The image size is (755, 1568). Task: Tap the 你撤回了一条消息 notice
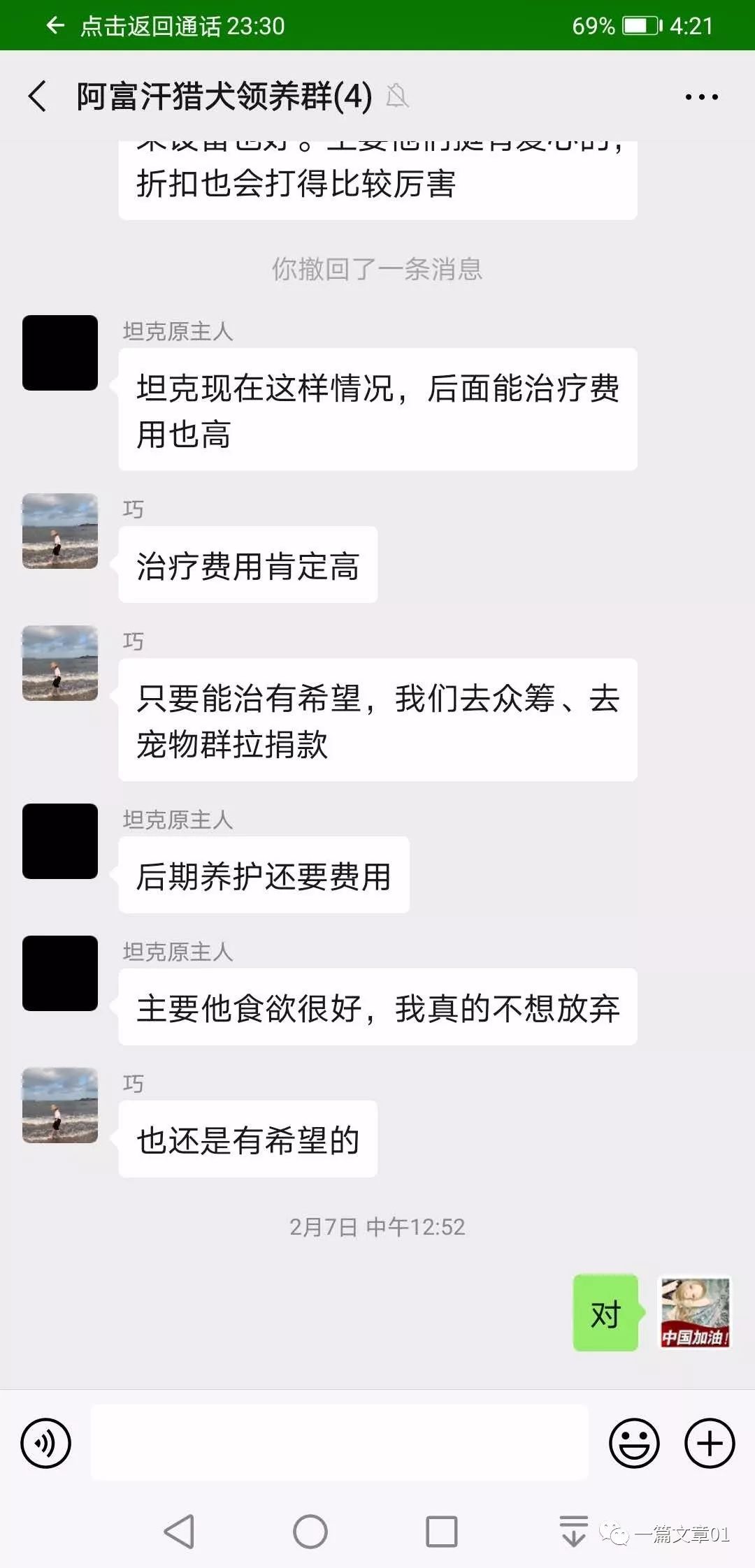coord(377,266)
